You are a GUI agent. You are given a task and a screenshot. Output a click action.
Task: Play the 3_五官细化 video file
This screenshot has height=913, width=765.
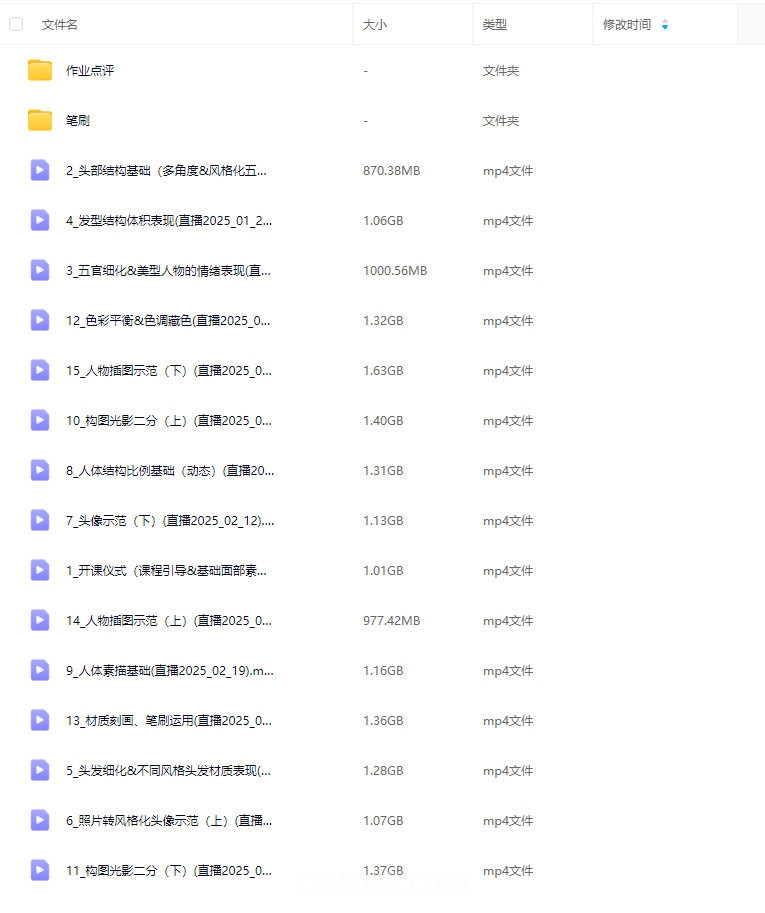[x=168, y=271]
